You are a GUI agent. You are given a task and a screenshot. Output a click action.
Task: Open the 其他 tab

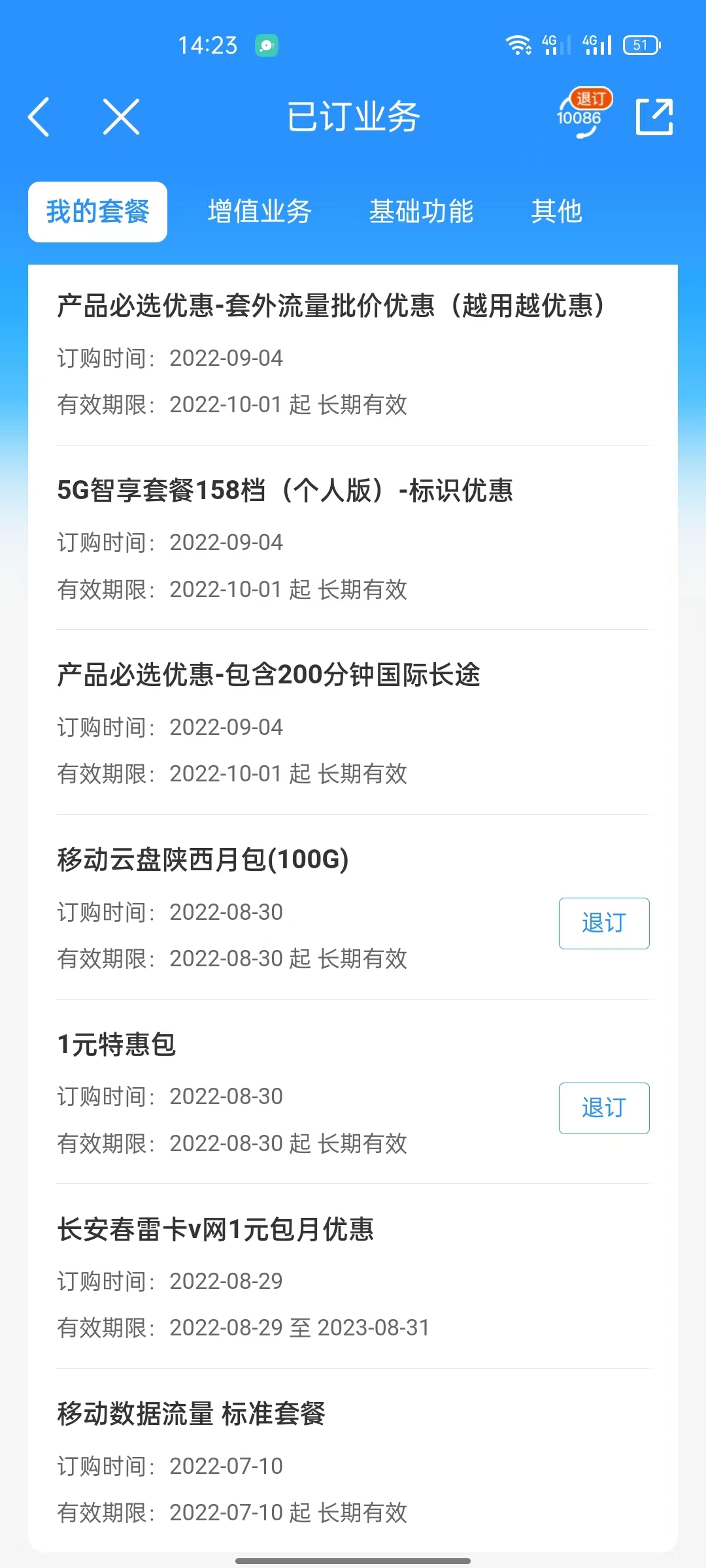[556, 212]
